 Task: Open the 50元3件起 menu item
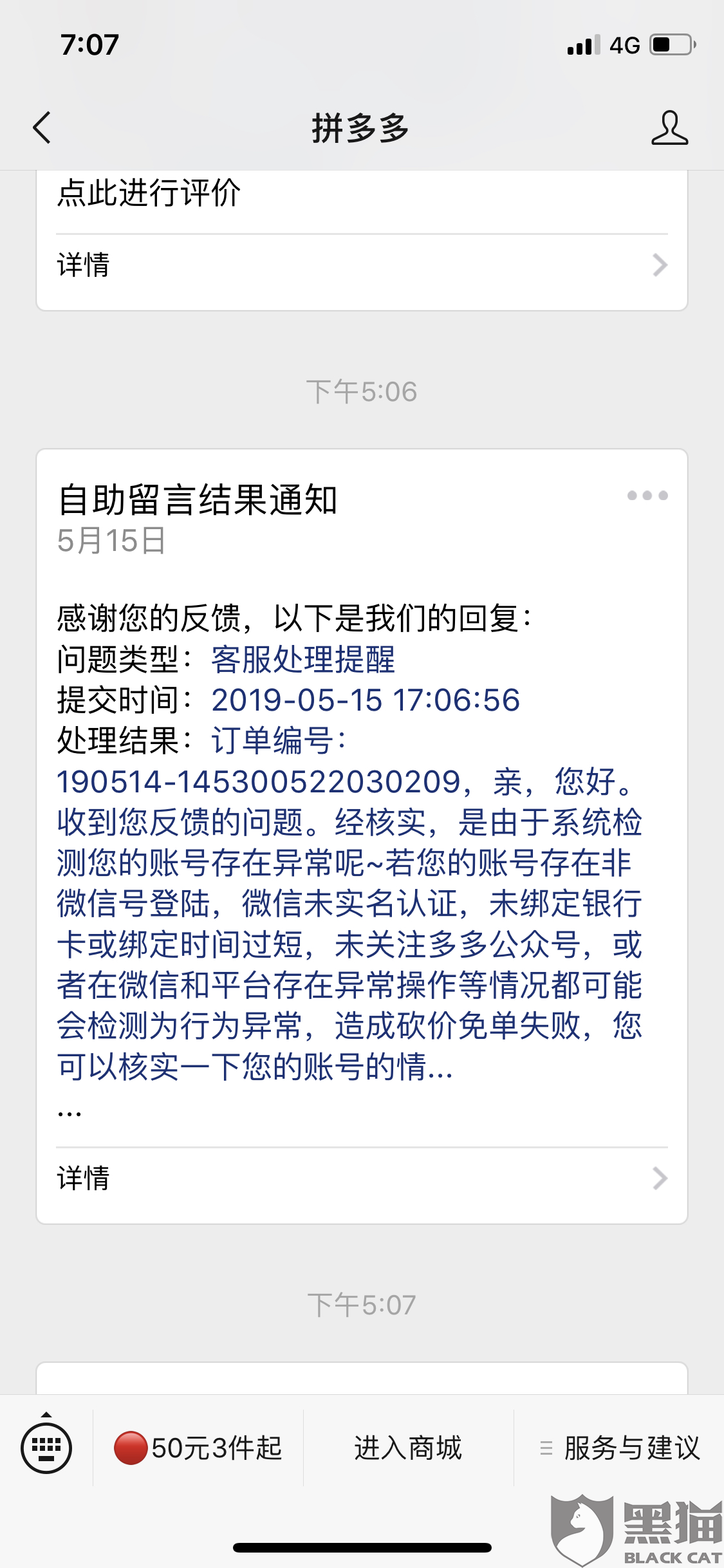(x=198, y=1448)
